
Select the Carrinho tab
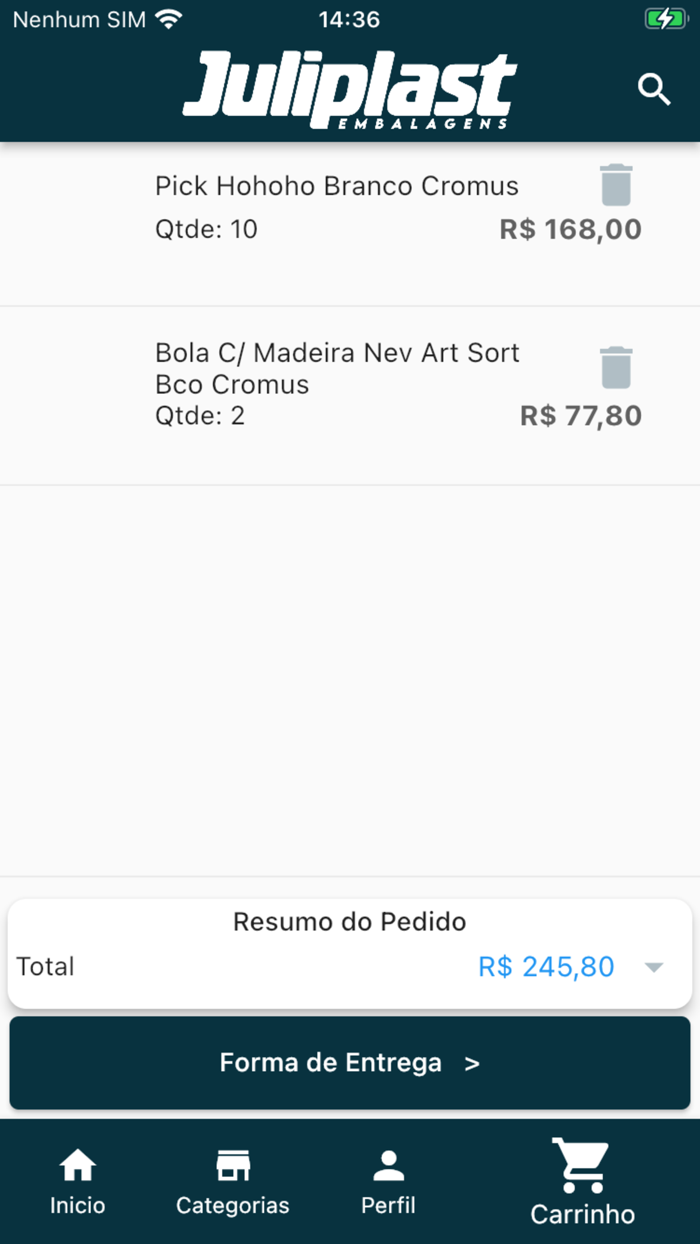click(x=582, y=1183)
